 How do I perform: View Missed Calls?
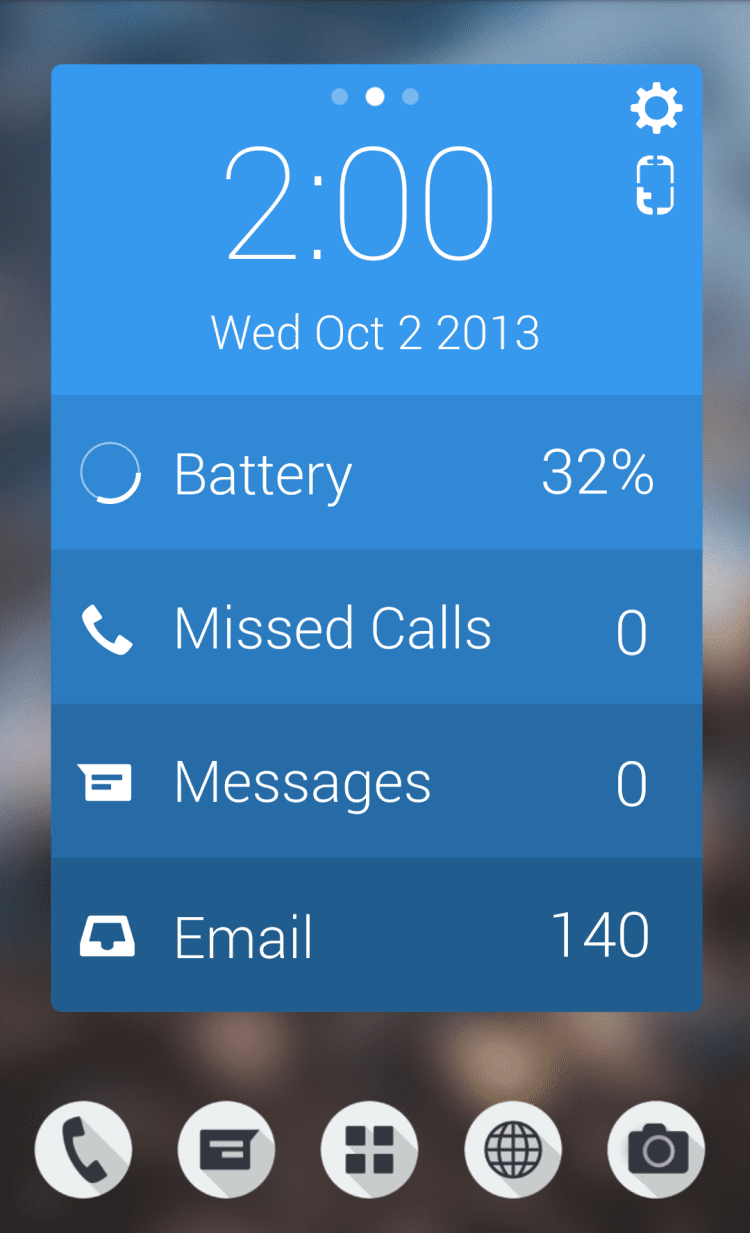click(376, 628)
